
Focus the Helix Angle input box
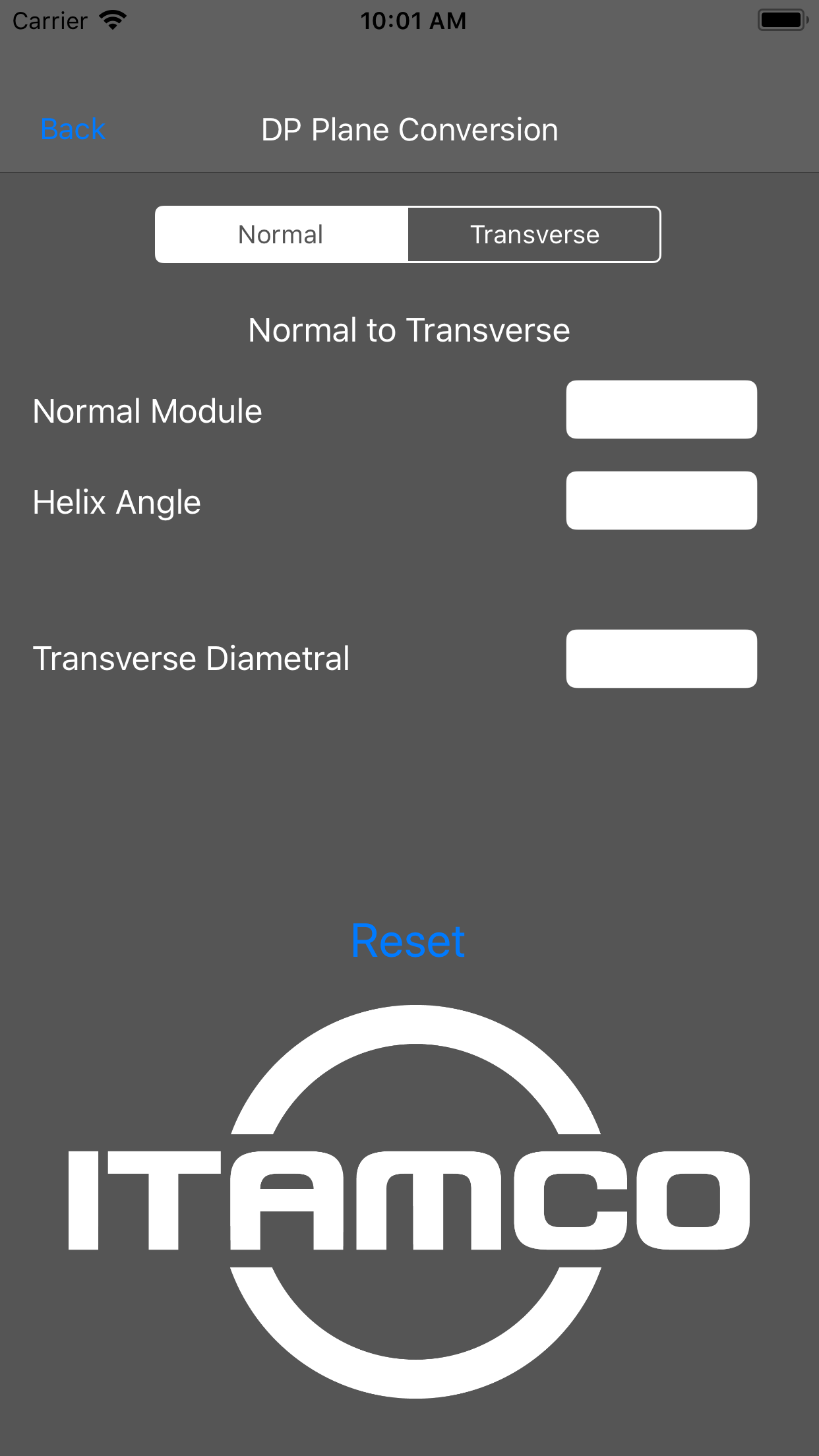(x=661, y=501)
